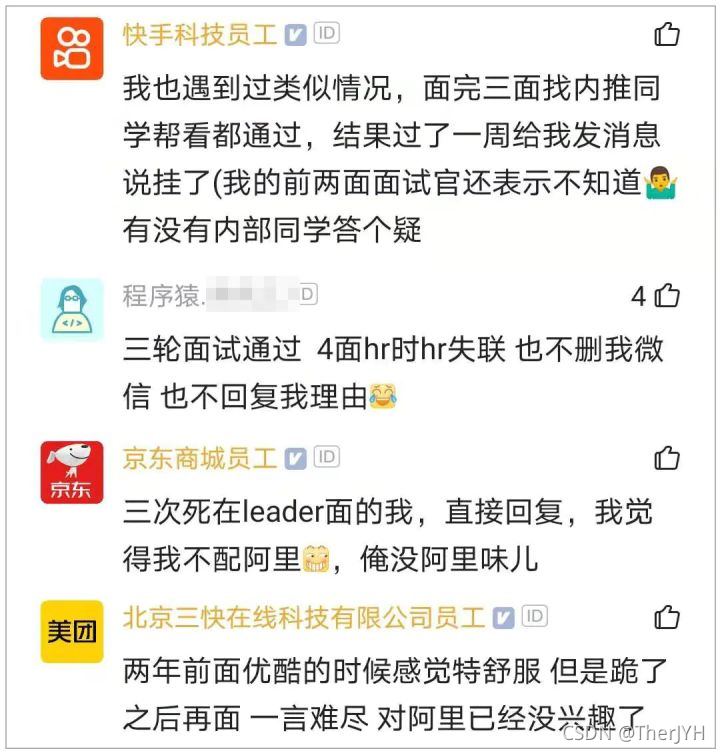Like the comment by 京东商城员工
The image size is (720, 753).
[667, 458]
